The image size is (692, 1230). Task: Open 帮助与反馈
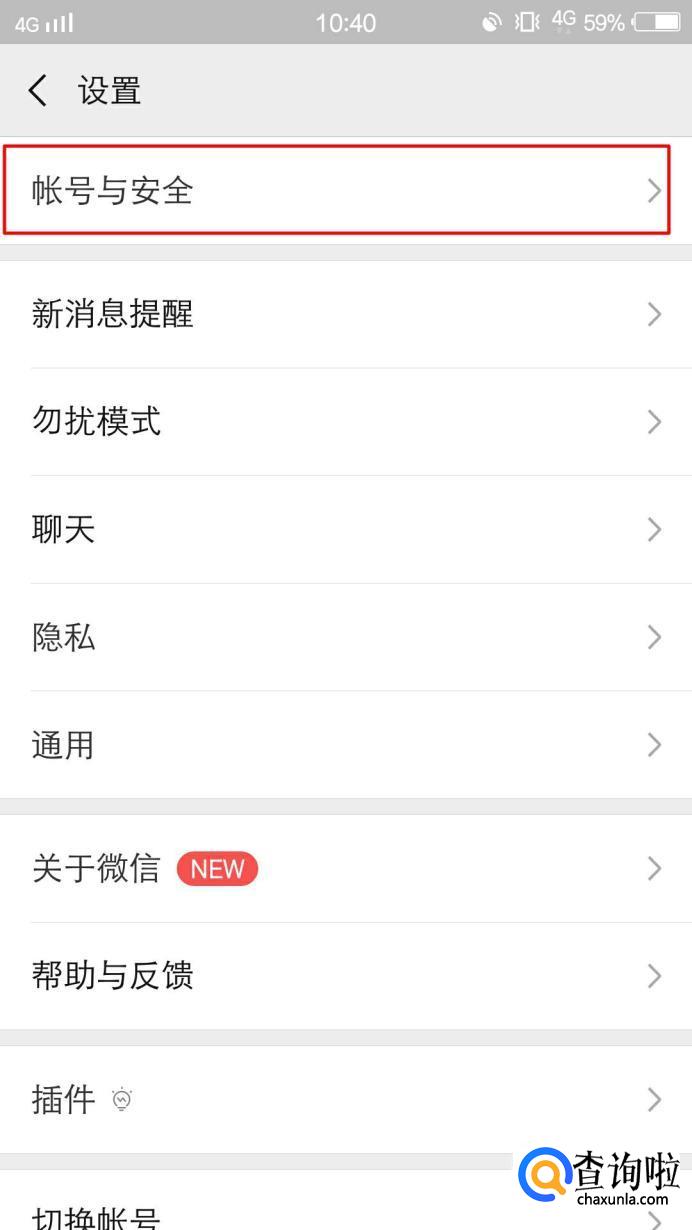[x=346, y=976]
